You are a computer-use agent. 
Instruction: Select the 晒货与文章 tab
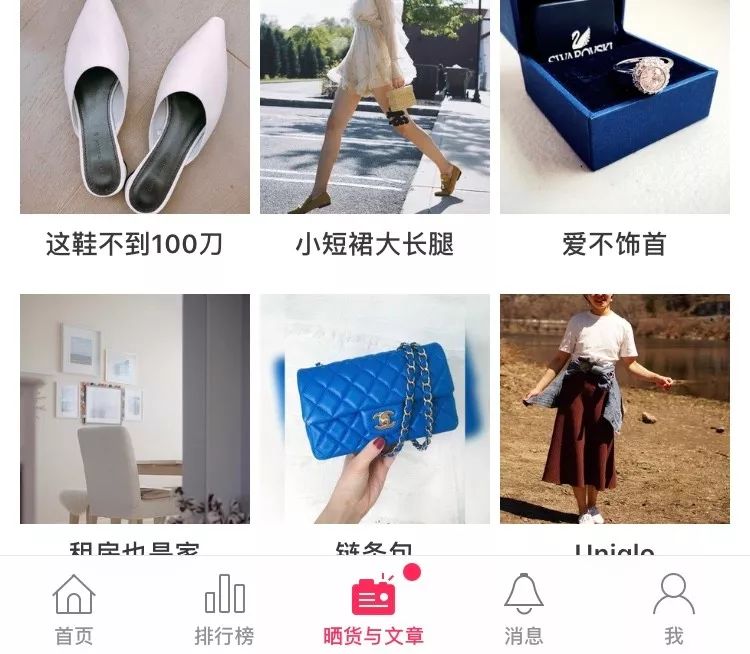click(x=374, y=608)
